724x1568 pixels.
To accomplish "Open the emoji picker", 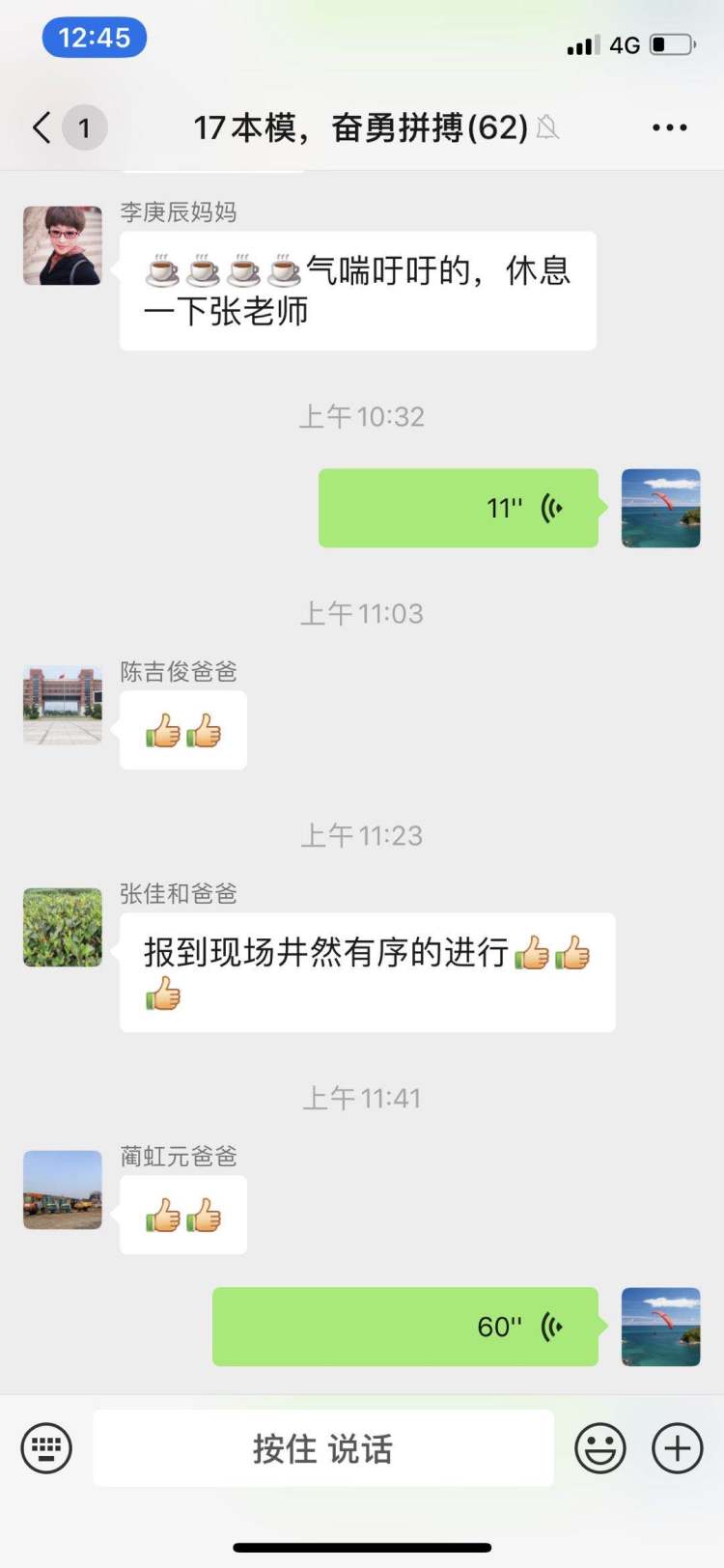I will click(x=600, y=1448).
